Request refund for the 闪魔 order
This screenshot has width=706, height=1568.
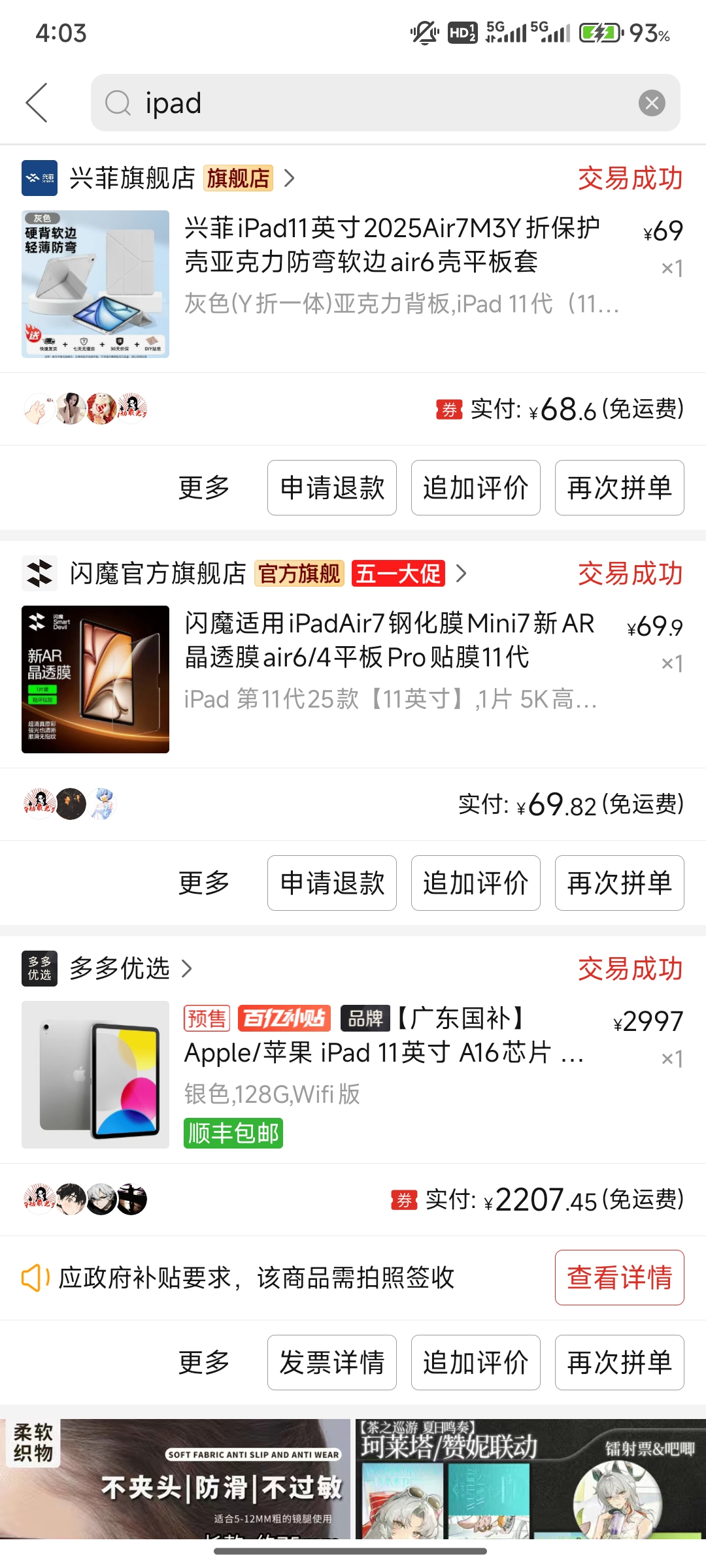pyautogui.click(x=332, y=883)
